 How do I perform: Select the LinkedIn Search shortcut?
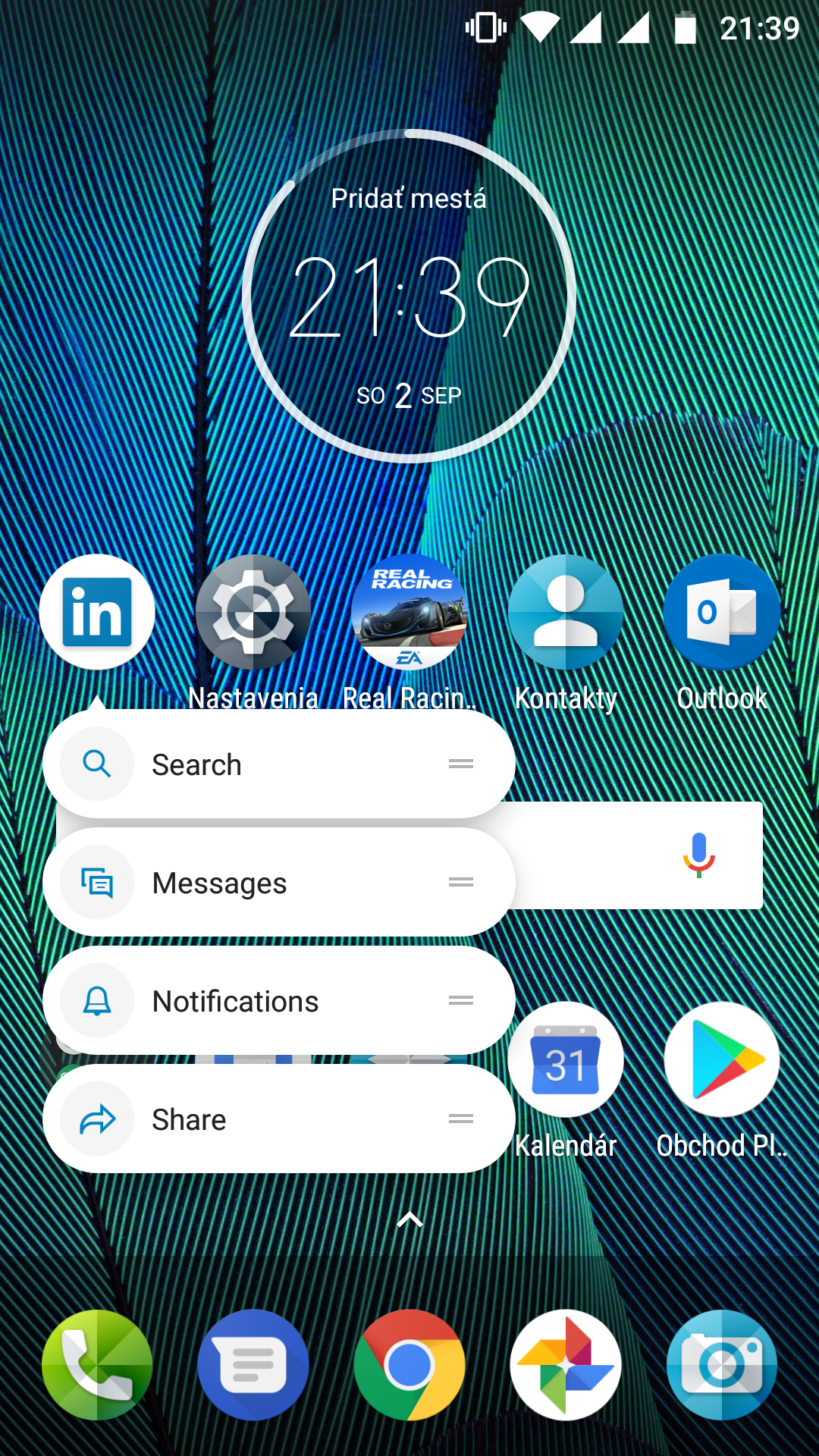(x=279, y=764)
